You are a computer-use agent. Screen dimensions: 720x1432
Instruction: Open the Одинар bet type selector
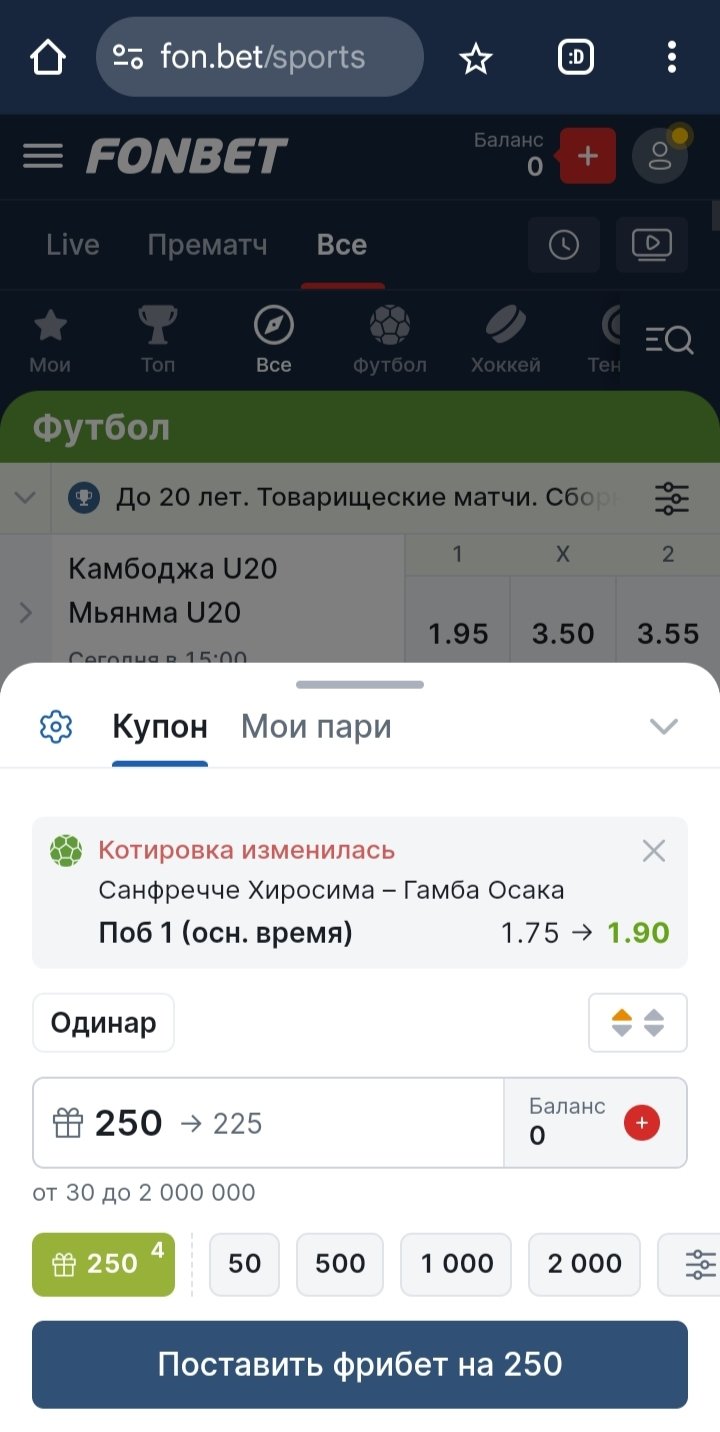click(x=103, y=1022)
